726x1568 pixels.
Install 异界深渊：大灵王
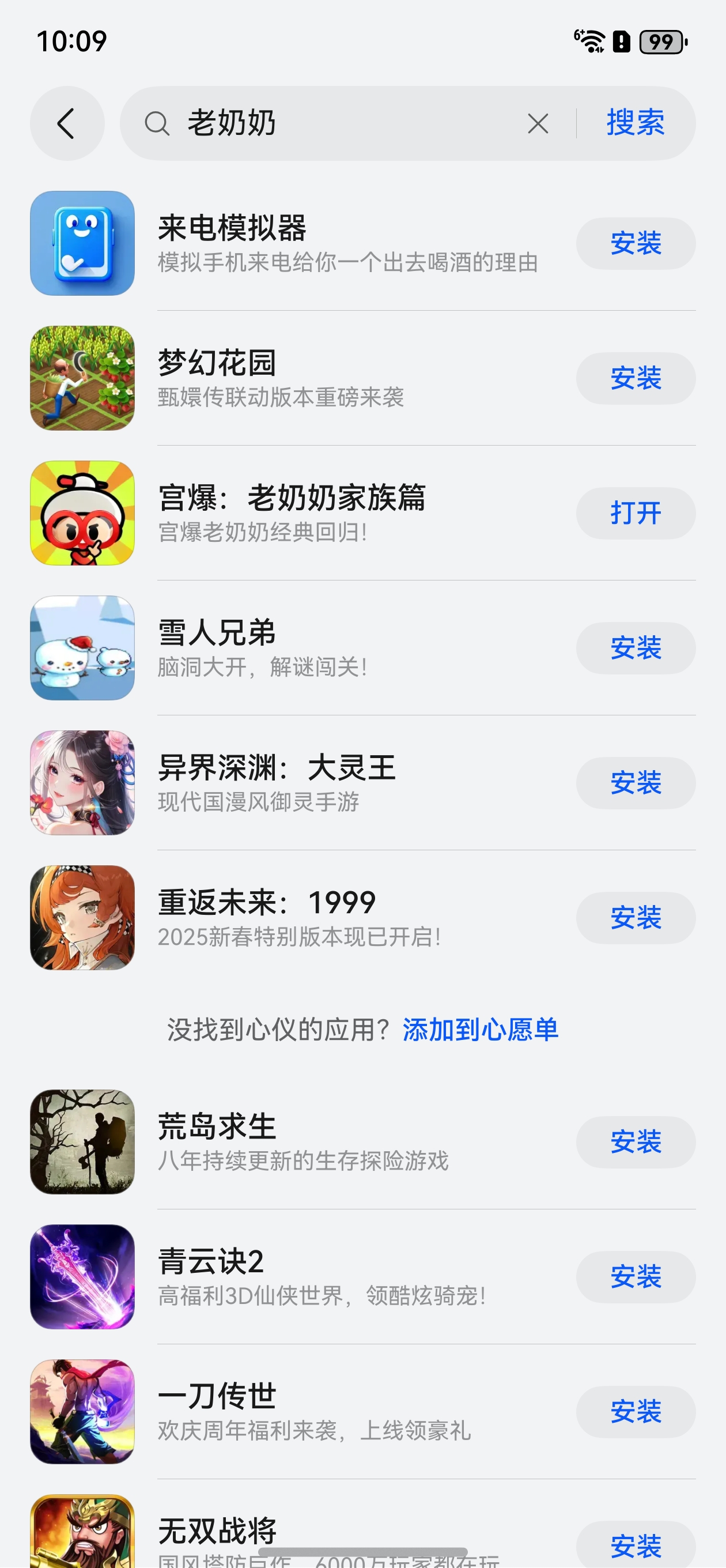point(636,783)
